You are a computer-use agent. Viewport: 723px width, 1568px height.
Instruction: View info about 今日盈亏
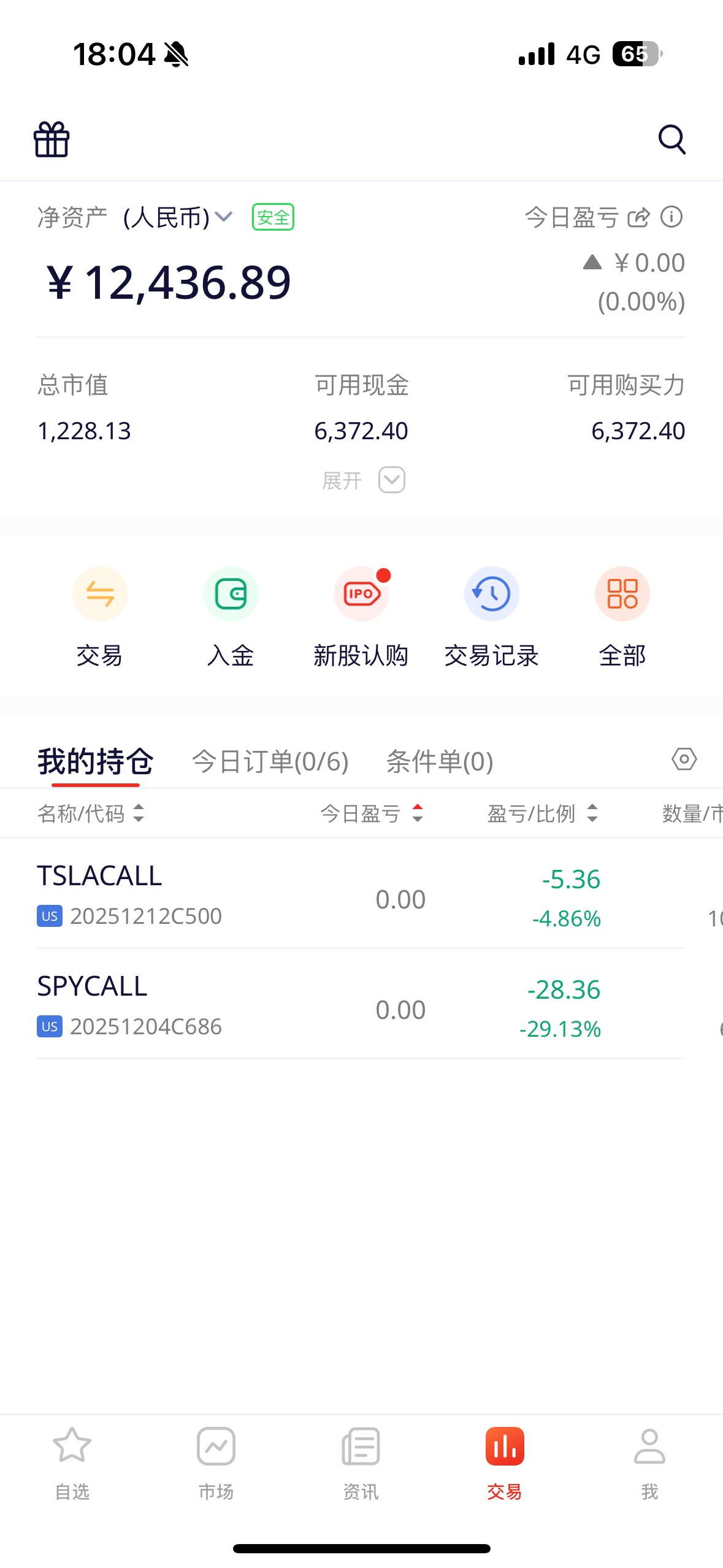point(671,217)
